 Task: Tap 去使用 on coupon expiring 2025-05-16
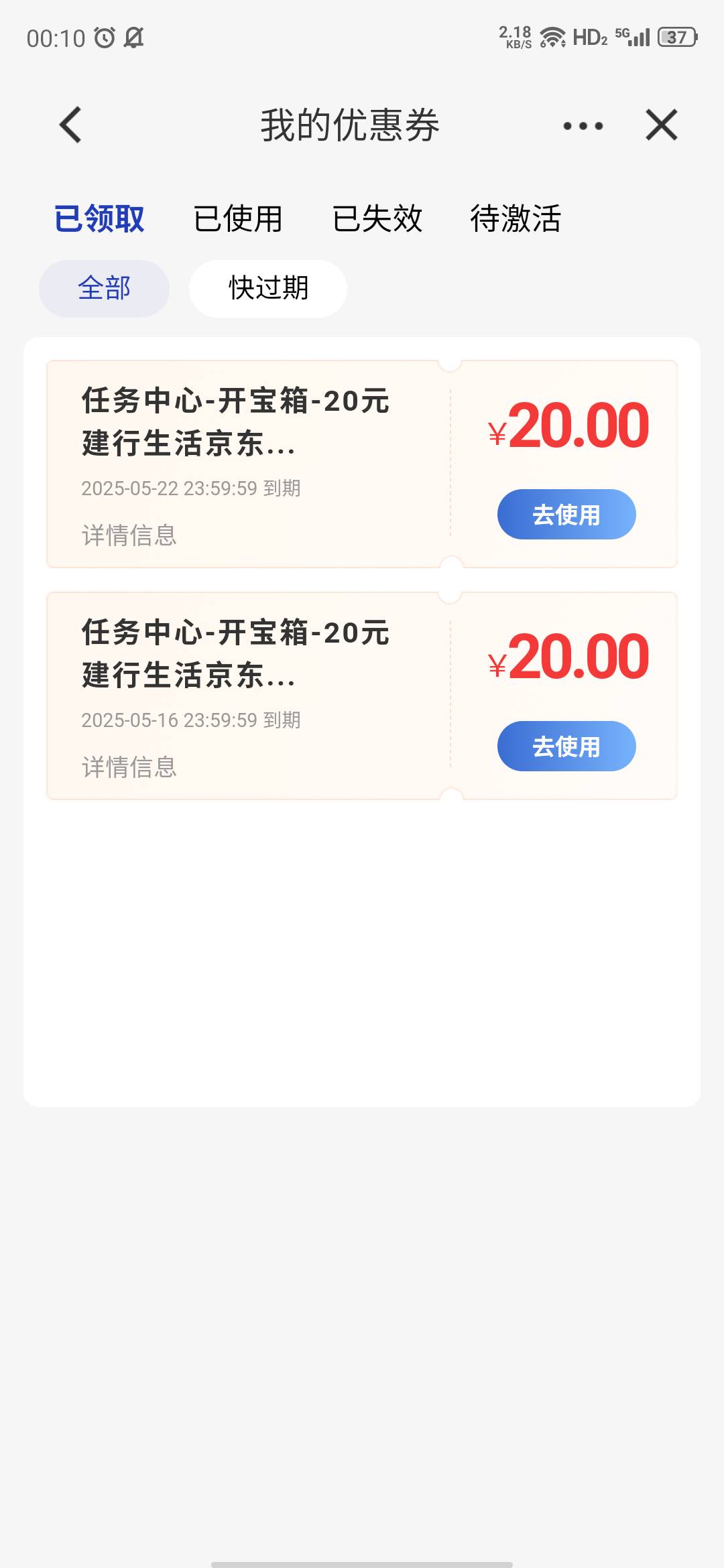tap(566, 746)
